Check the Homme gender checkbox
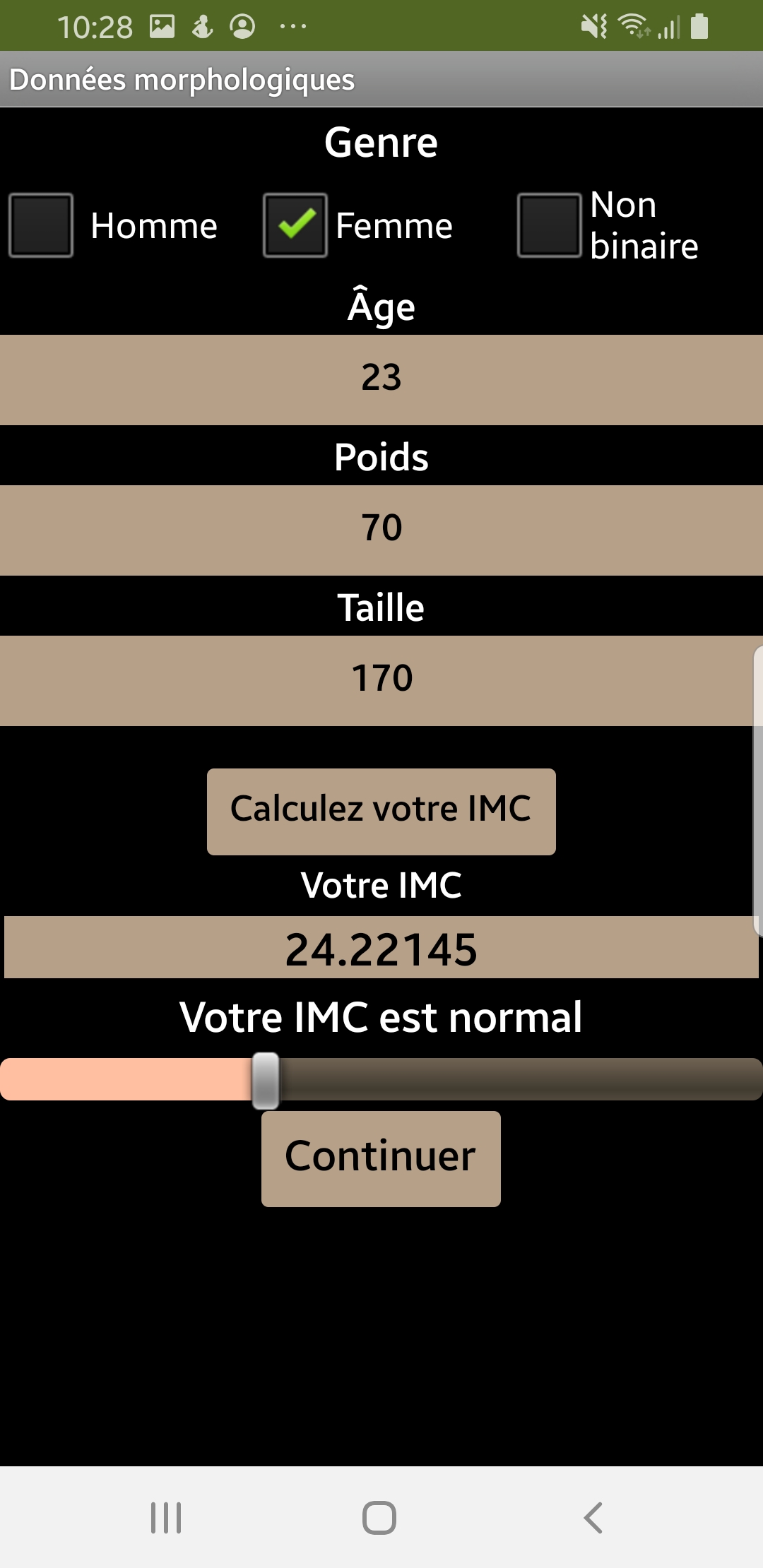The height and width of the screenshot is (1568, 763). tap(41, 225)
